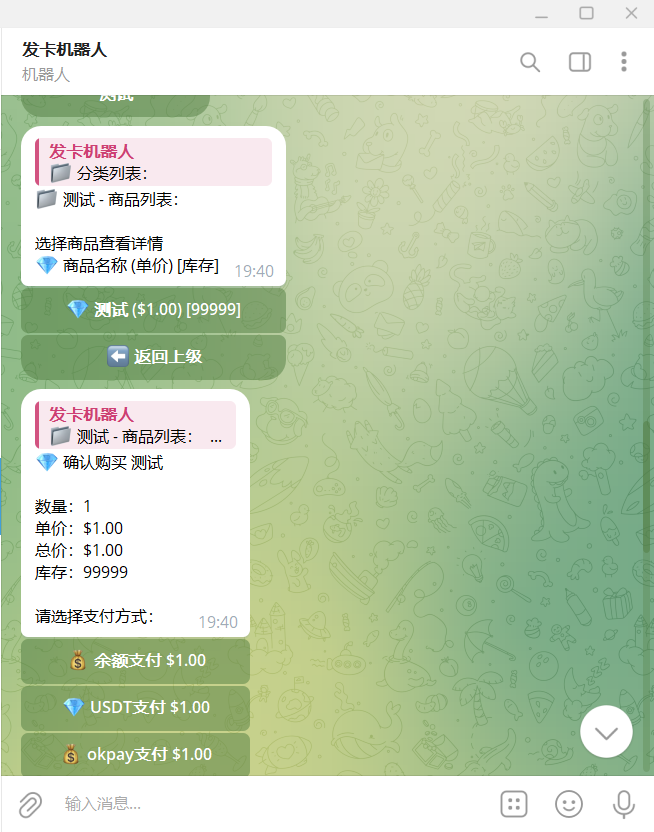Screen dimensions: 654x832
Task: Pay with 余额支付 $1.00
Action: pyautogui.click(x=135, y=661)
